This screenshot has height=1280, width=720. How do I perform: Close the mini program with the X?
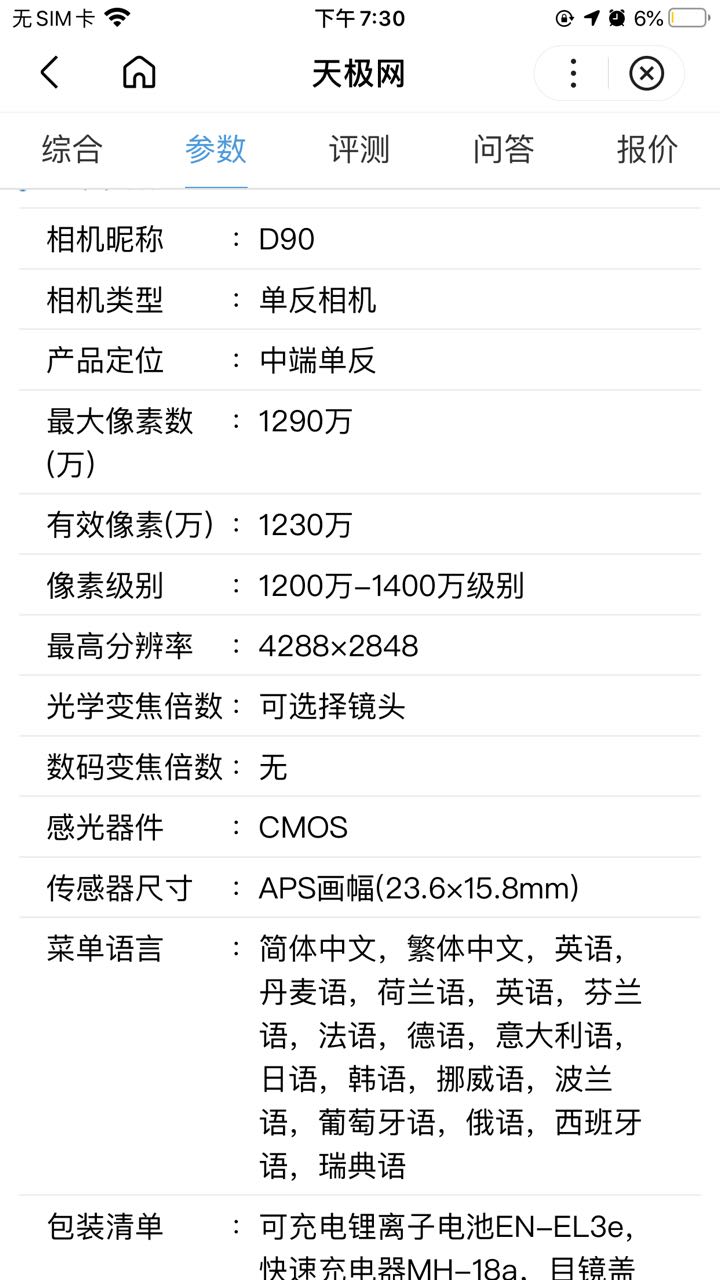(x=646, y=73)
